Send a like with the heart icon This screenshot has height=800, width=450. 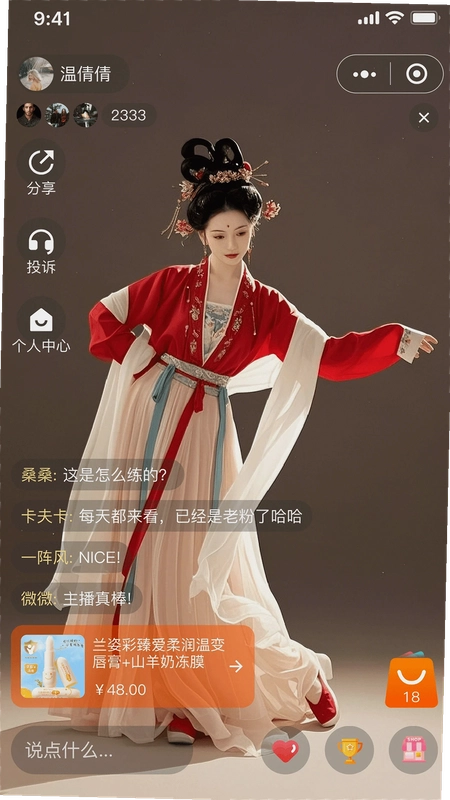click(285, 751)
